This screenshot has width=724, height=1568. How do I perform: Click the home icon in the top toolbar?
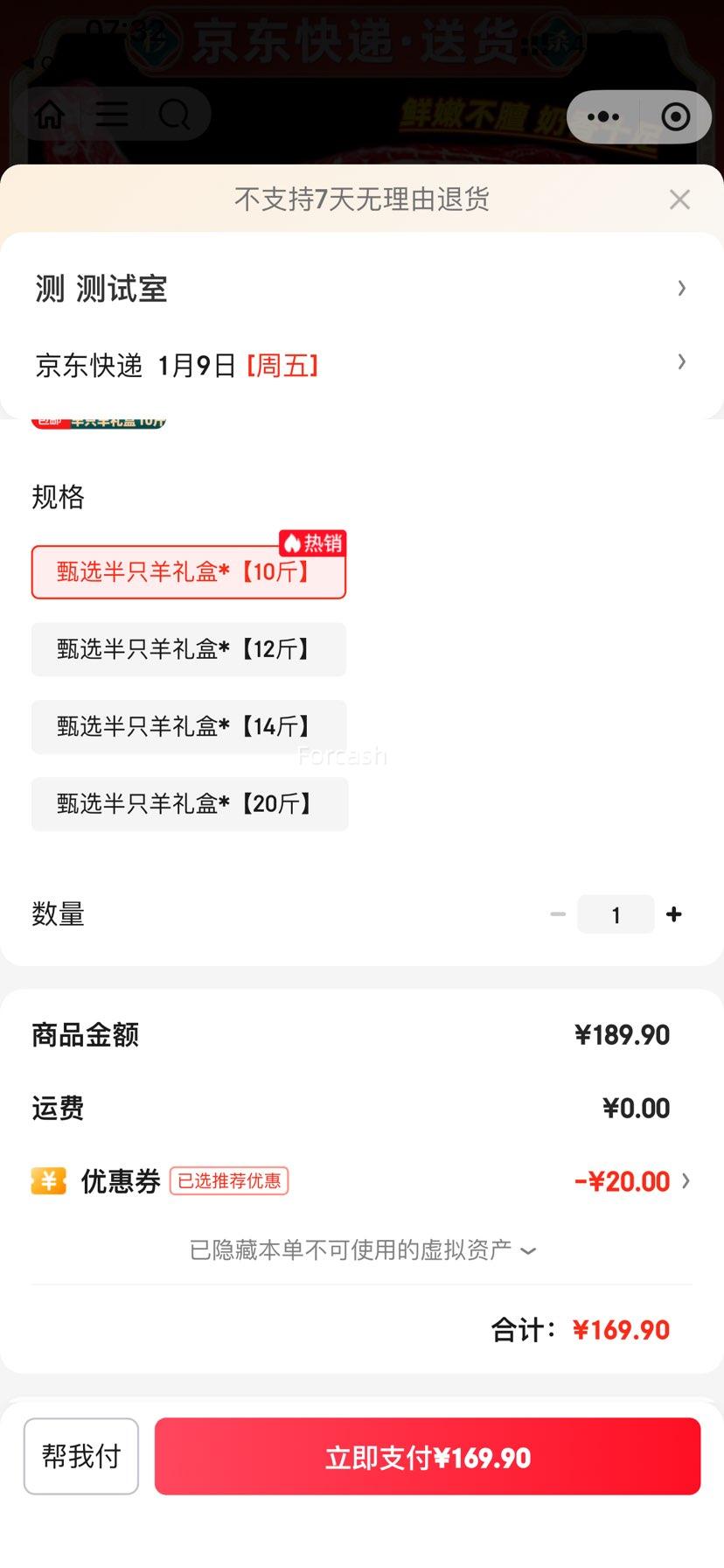(50, 114)
